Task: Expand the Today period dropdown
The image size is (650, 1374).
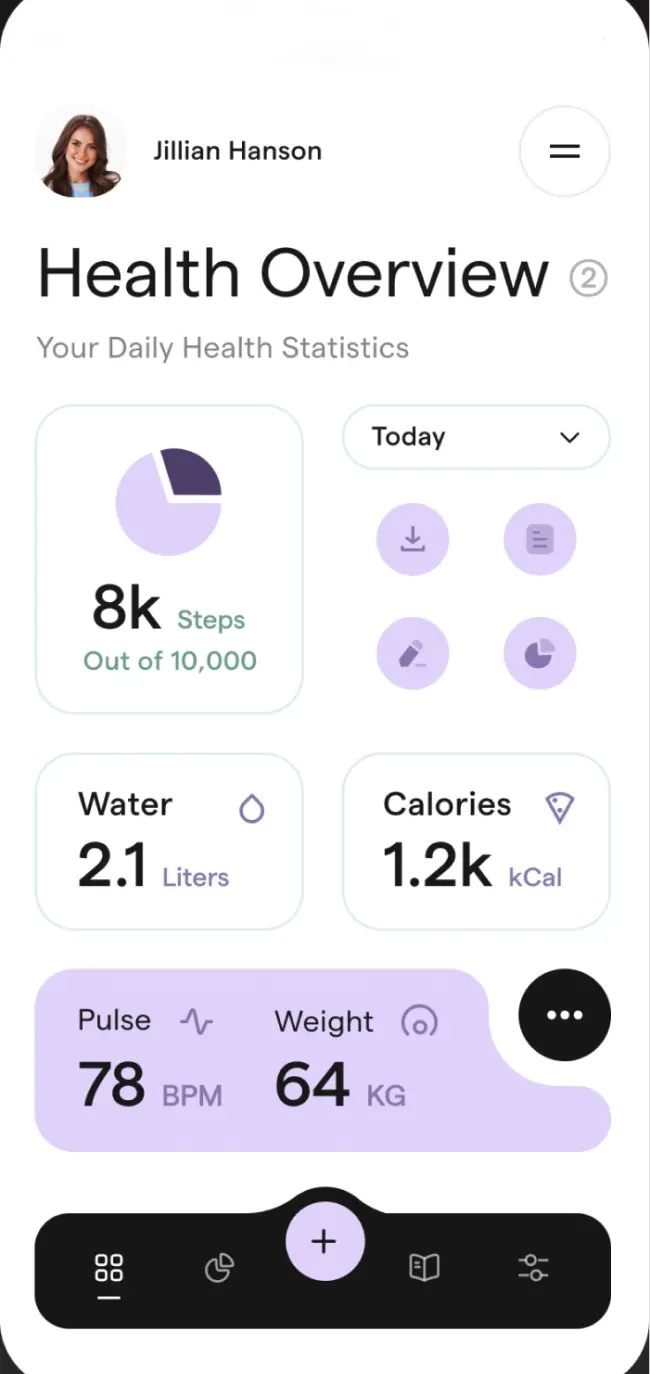Action: [476, 437]
